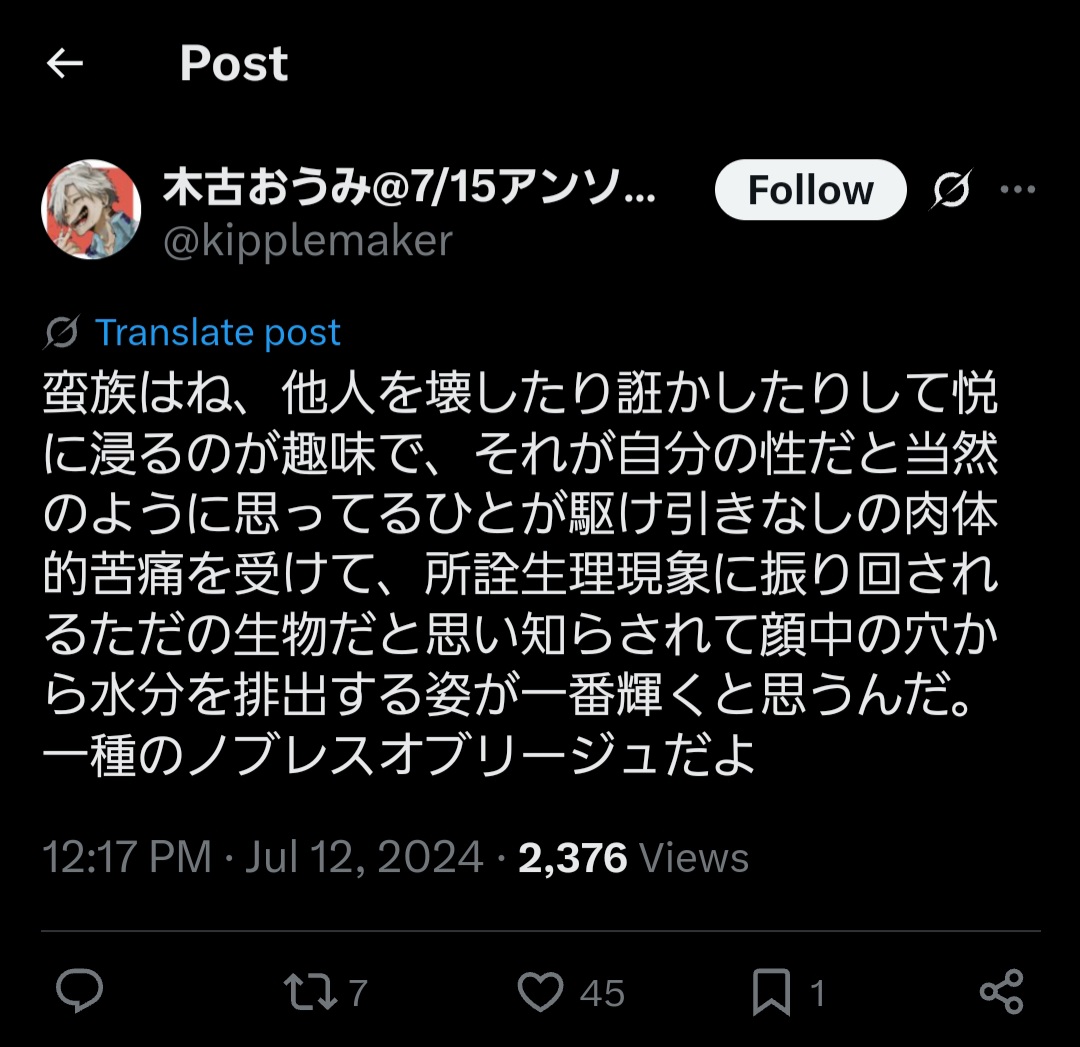This screenshot has height=1047, width=1080.
Task: Open the post's three-dot overflow menu
Action: click(1018, 189)
